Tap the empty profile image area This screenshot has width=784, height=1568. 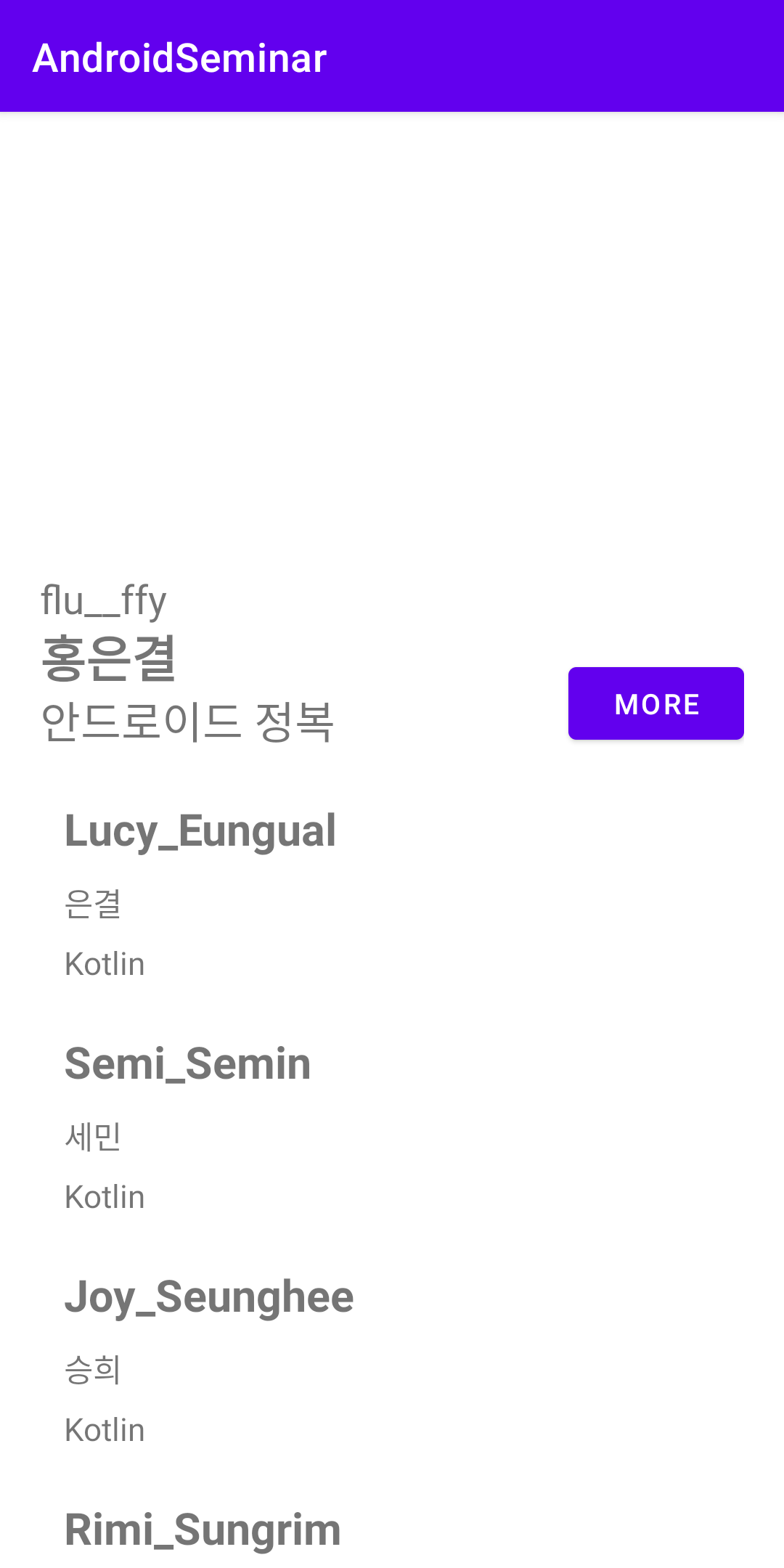[392, 327]
